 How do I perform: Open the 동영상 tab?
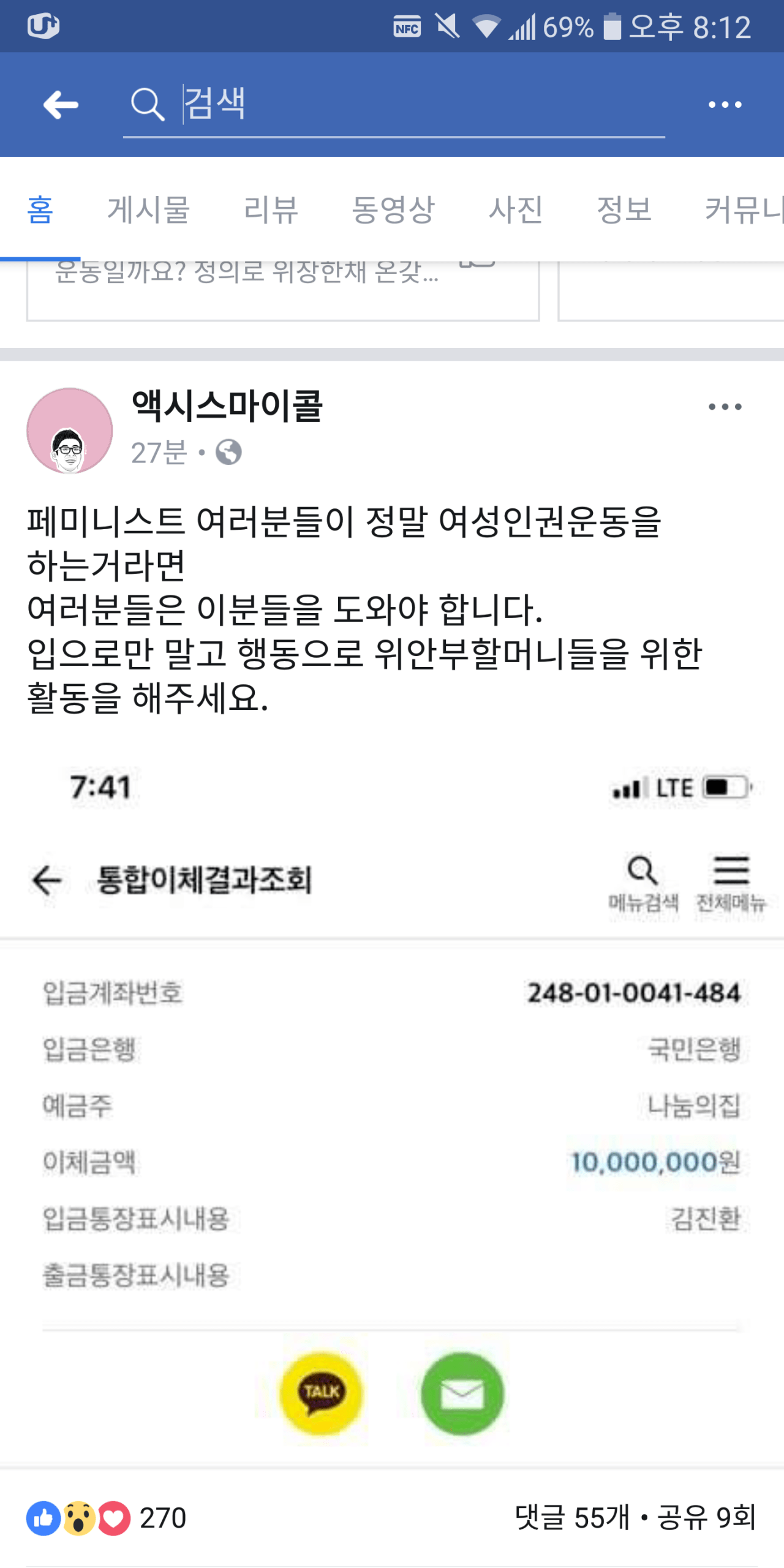click(x=393, y=209)
